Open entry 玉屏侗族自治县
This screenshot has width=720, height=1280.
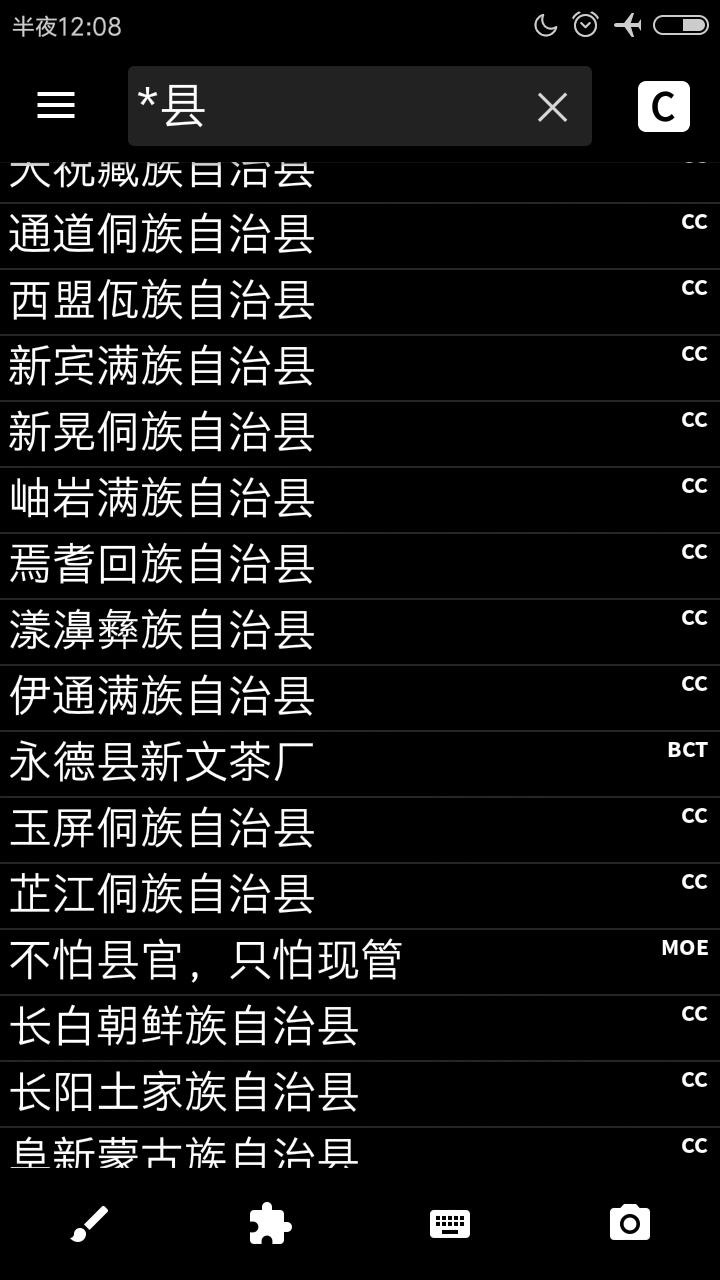point(360,830)
